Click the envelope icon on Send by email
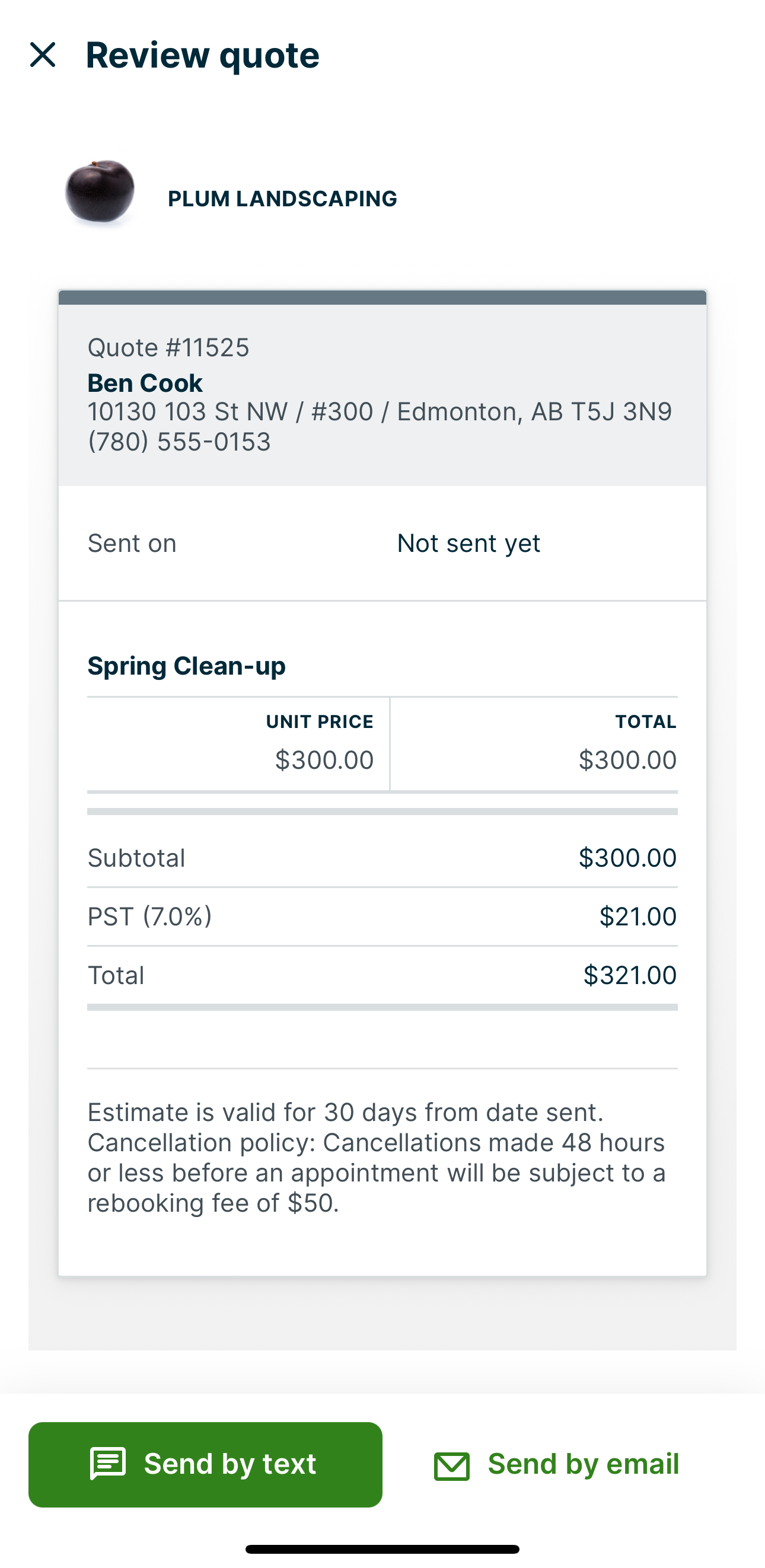Screen dimensions: 765x1568 451,1464
